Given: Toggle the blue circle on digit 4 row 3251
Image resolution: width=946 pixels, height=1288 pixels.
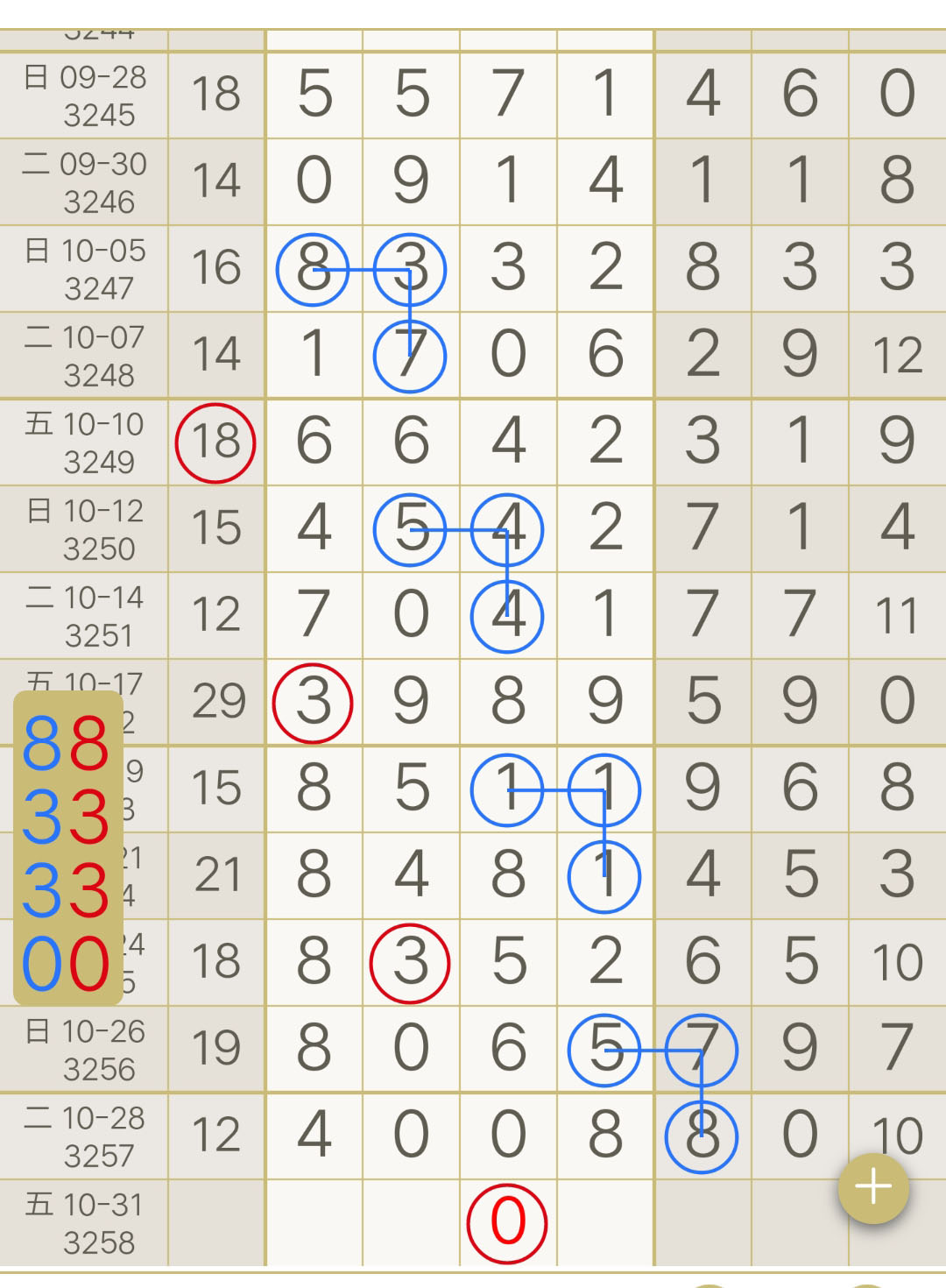Looking at the screenshot, I should coord(506,615).
